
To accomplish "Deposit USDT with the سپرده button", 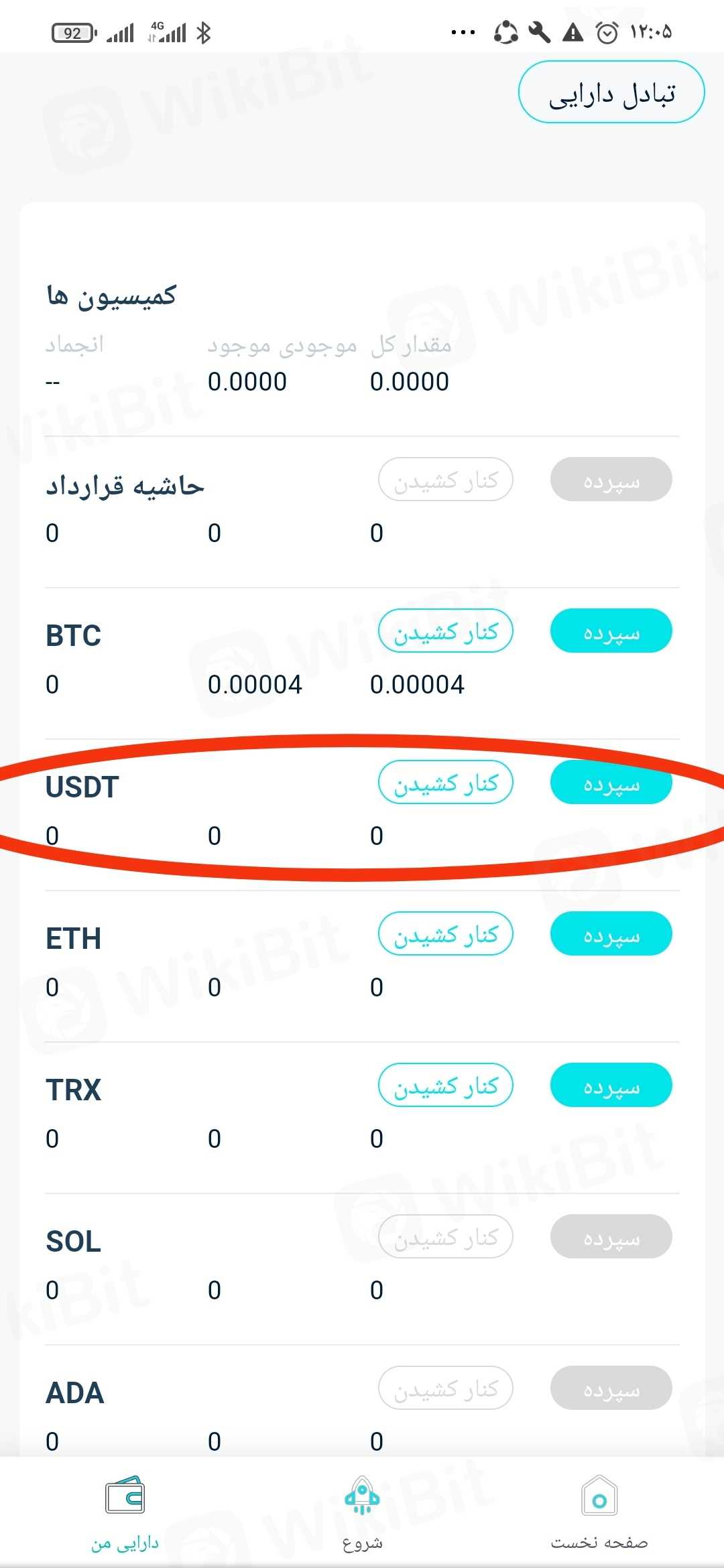I will tap(611, 783).
